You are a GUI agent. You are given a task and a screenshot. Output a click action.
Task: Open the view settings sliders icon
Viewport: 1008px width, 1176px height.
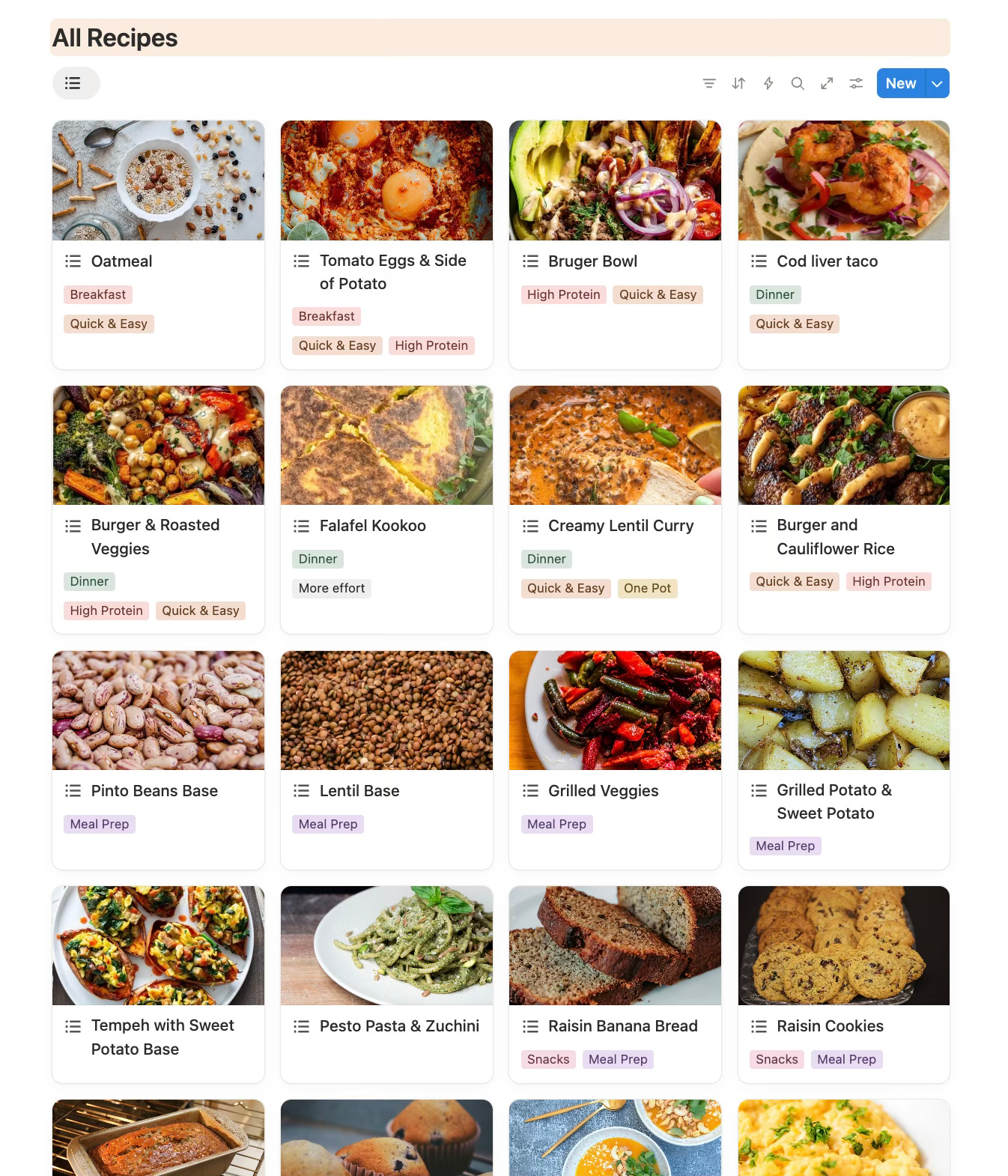(856, 83)
